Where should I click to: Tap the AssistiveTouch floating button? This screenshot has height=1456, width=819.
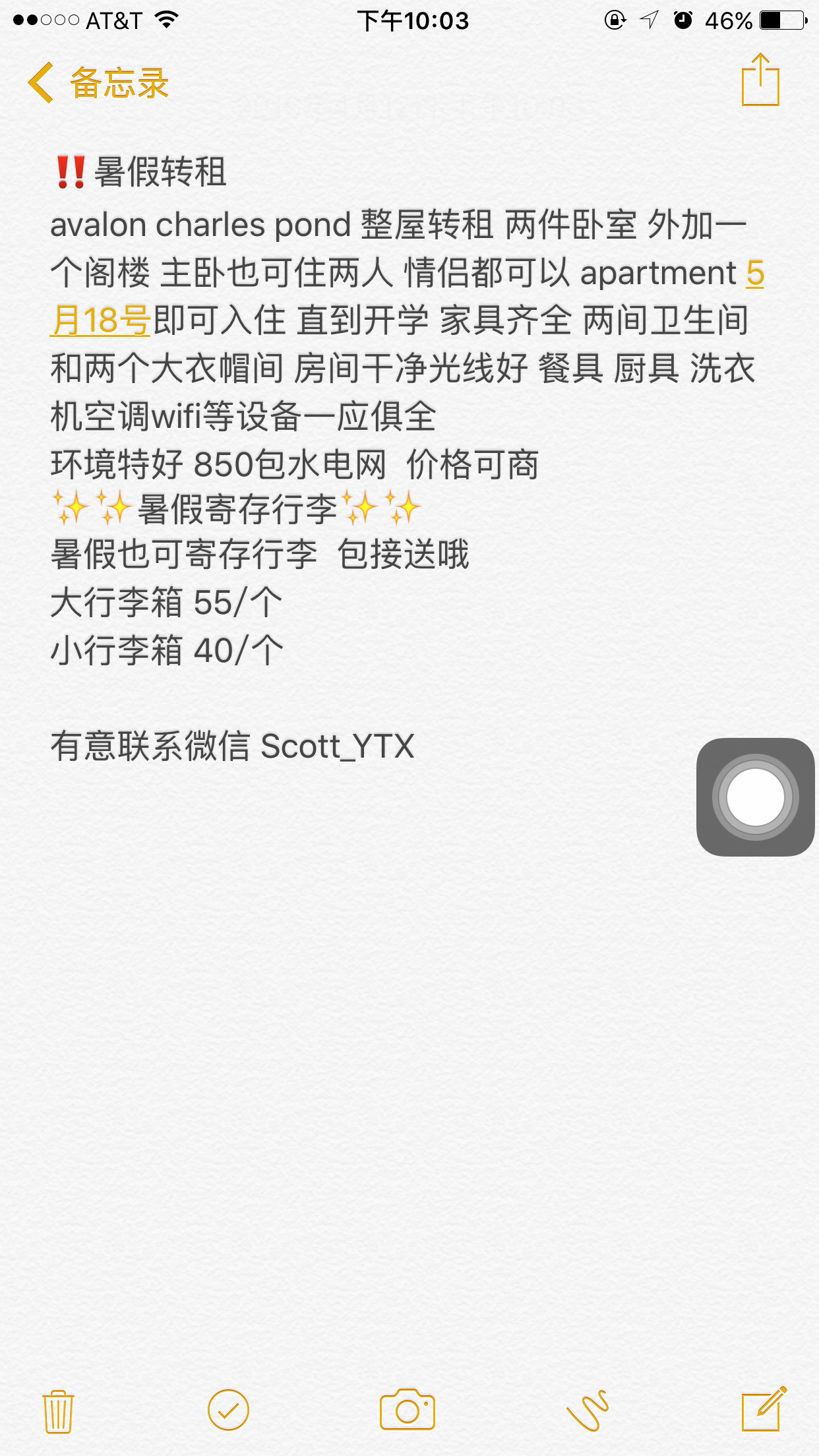click(x=754, y=796)
